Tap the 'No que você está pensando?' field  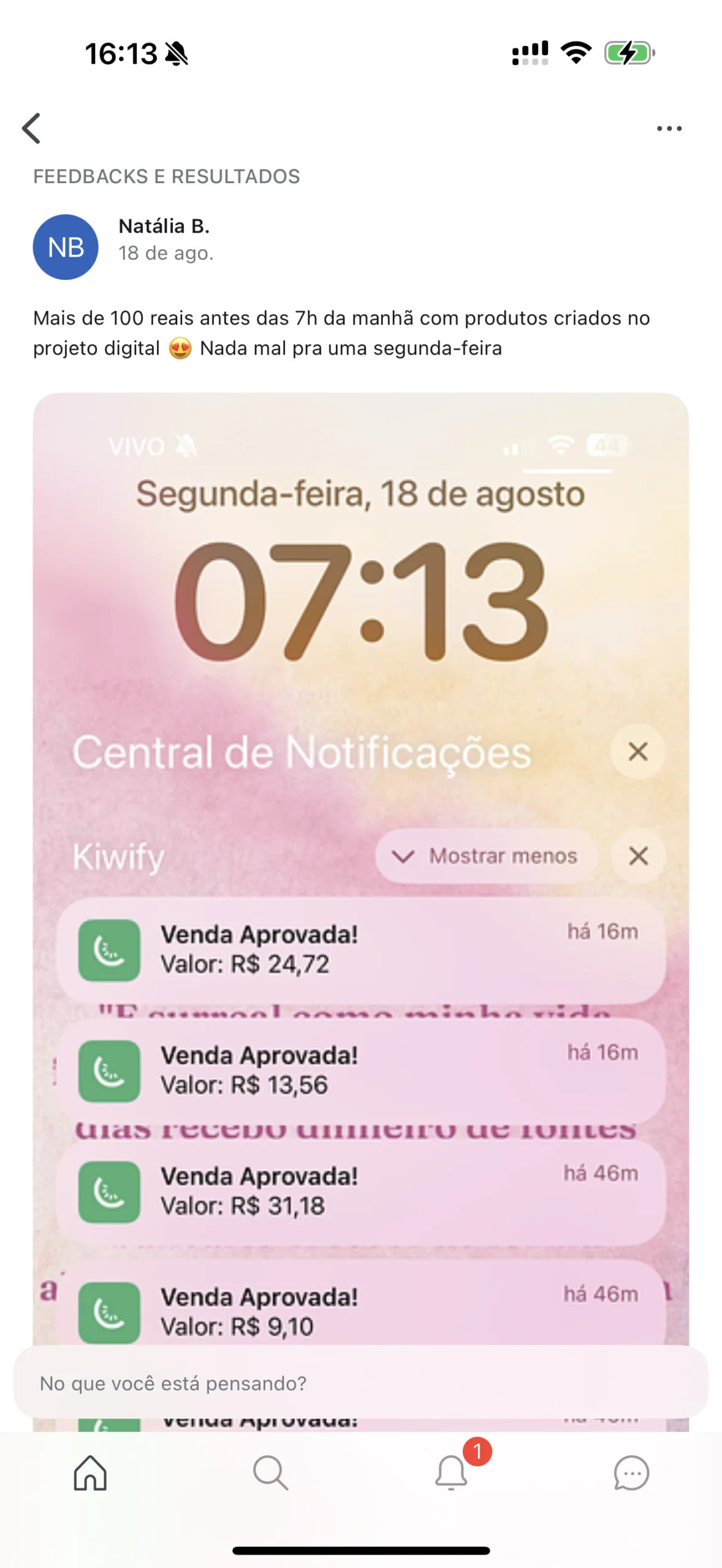[x=361, y=1383]
